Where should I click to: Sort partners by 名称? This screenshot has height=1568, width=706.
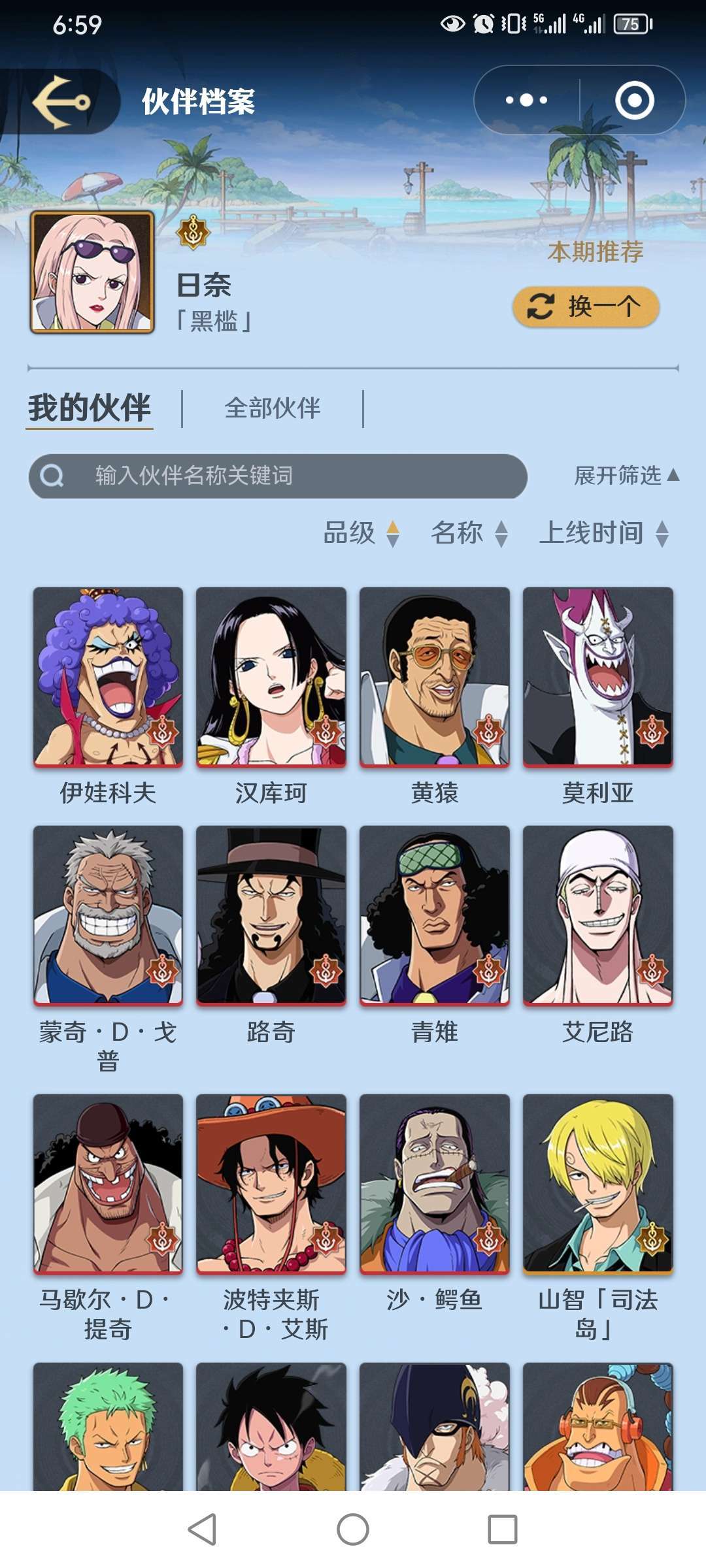click(x=469, y=533)
